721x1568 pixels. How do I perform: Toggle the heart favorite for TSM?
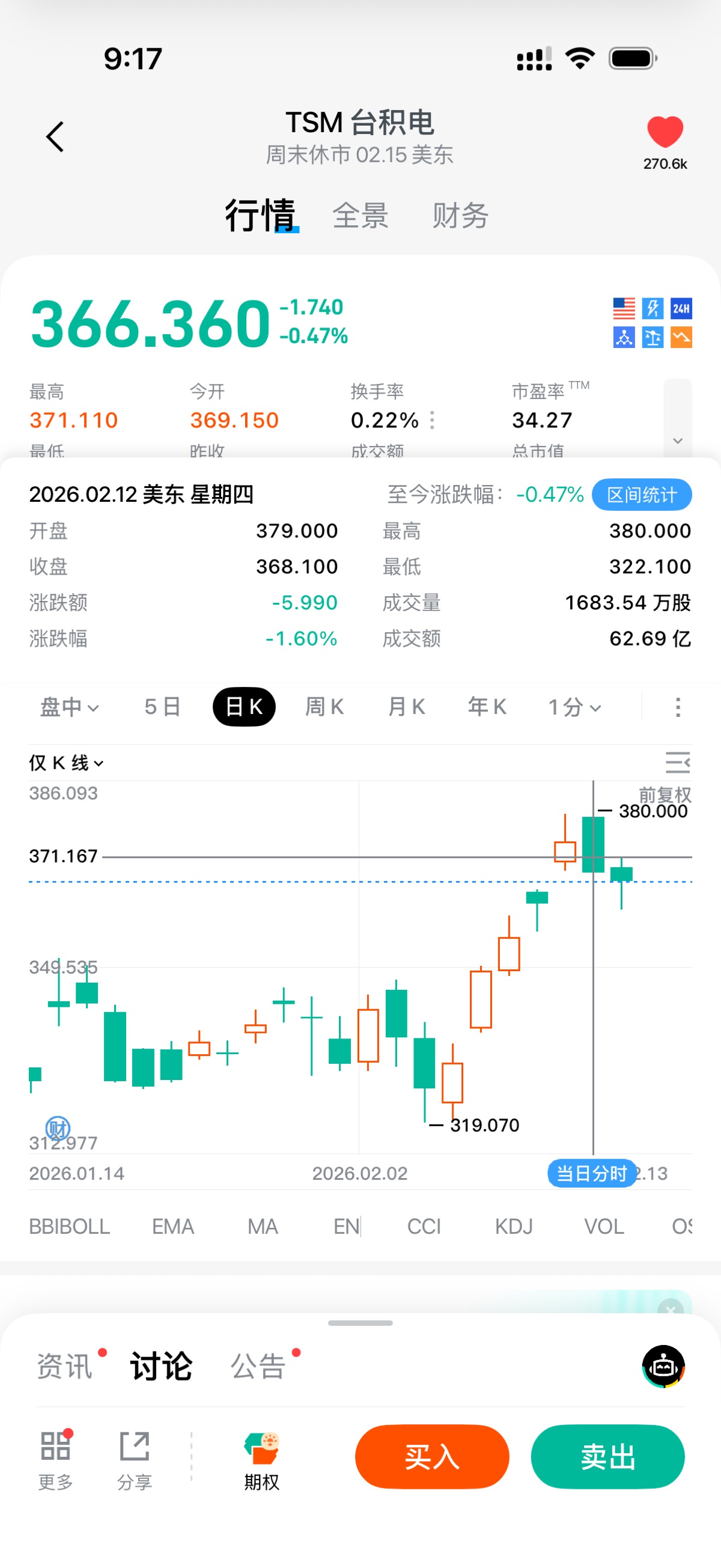coord(665,132)
